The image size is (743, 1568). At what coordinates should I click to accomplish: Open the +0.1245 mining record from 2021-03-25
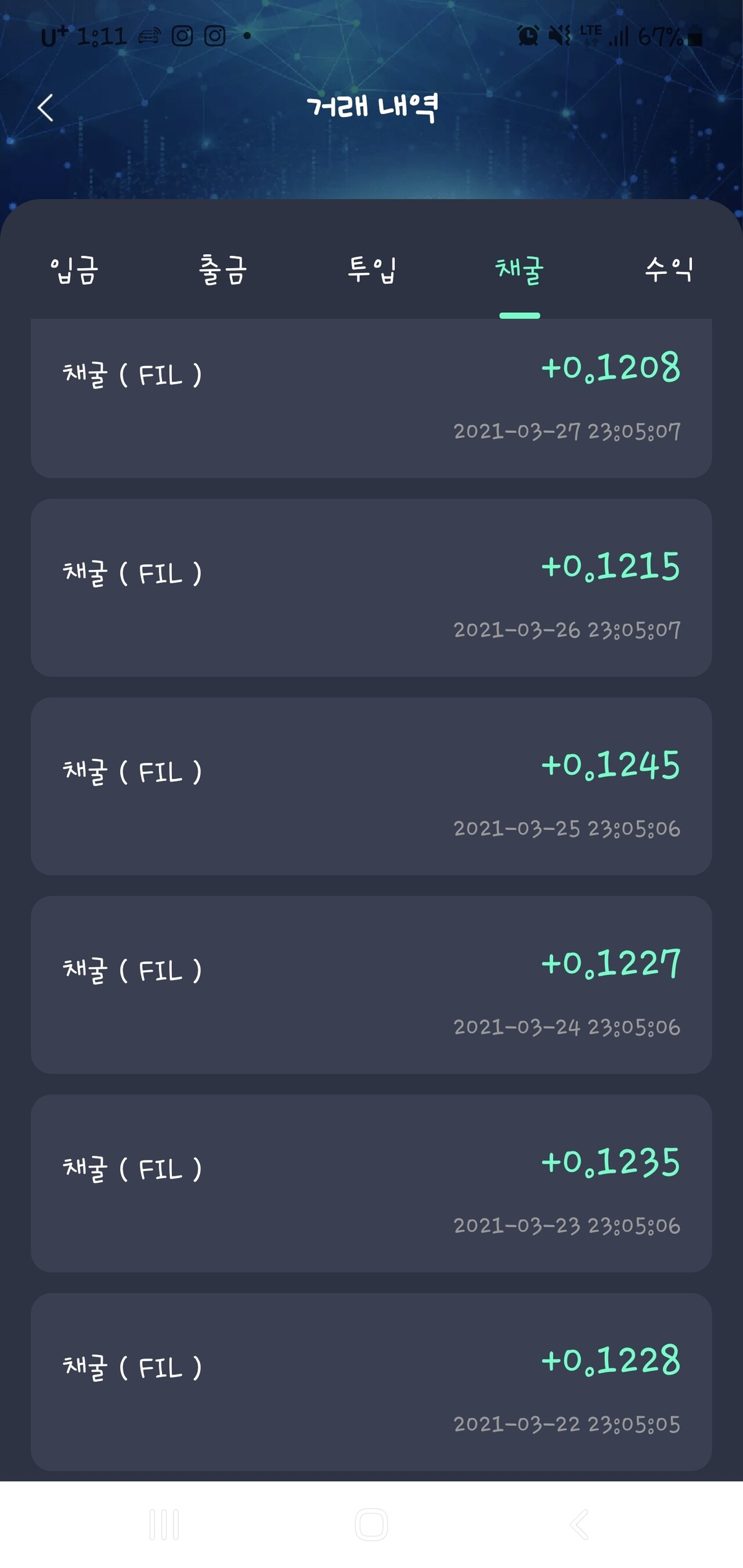371,785
